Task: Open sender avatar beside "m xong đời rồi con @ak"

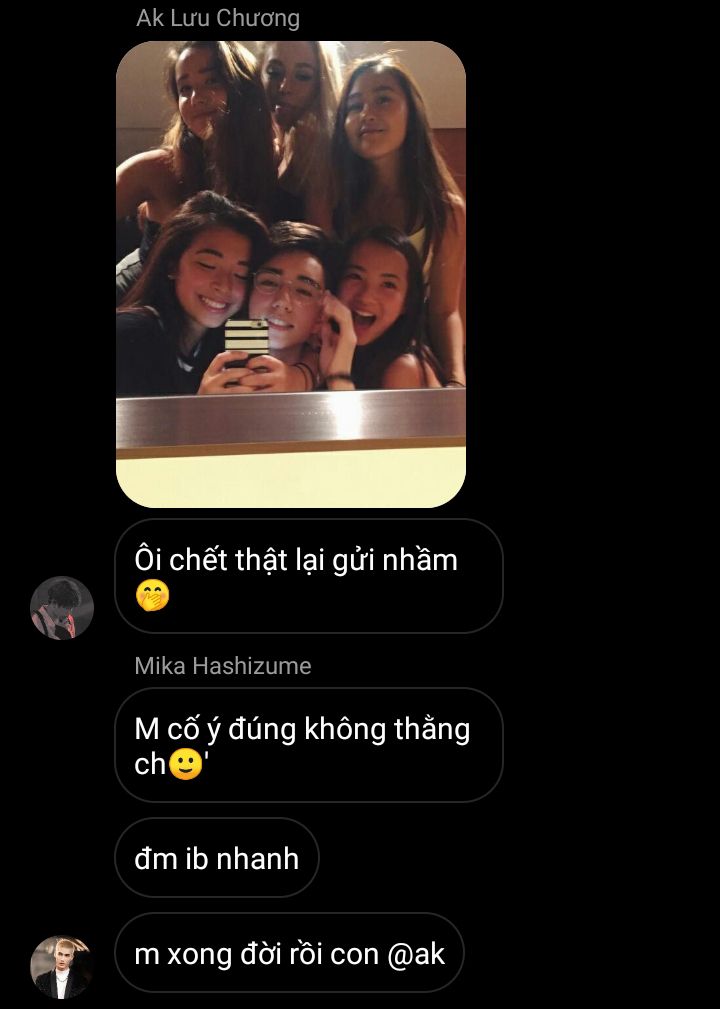Action: coord(62,967)
